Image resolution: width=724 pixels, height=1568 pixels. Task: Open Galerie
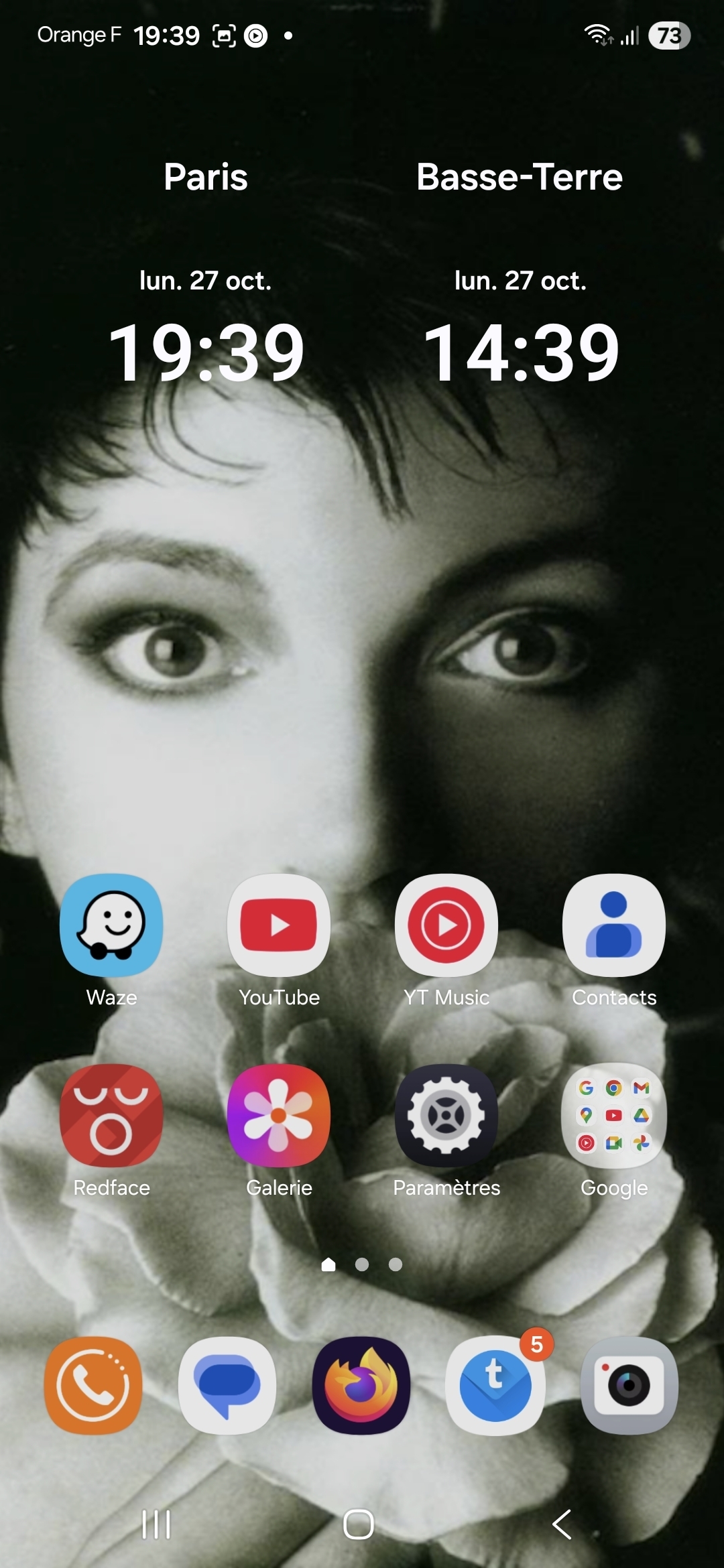click(x=279, y=1116)
